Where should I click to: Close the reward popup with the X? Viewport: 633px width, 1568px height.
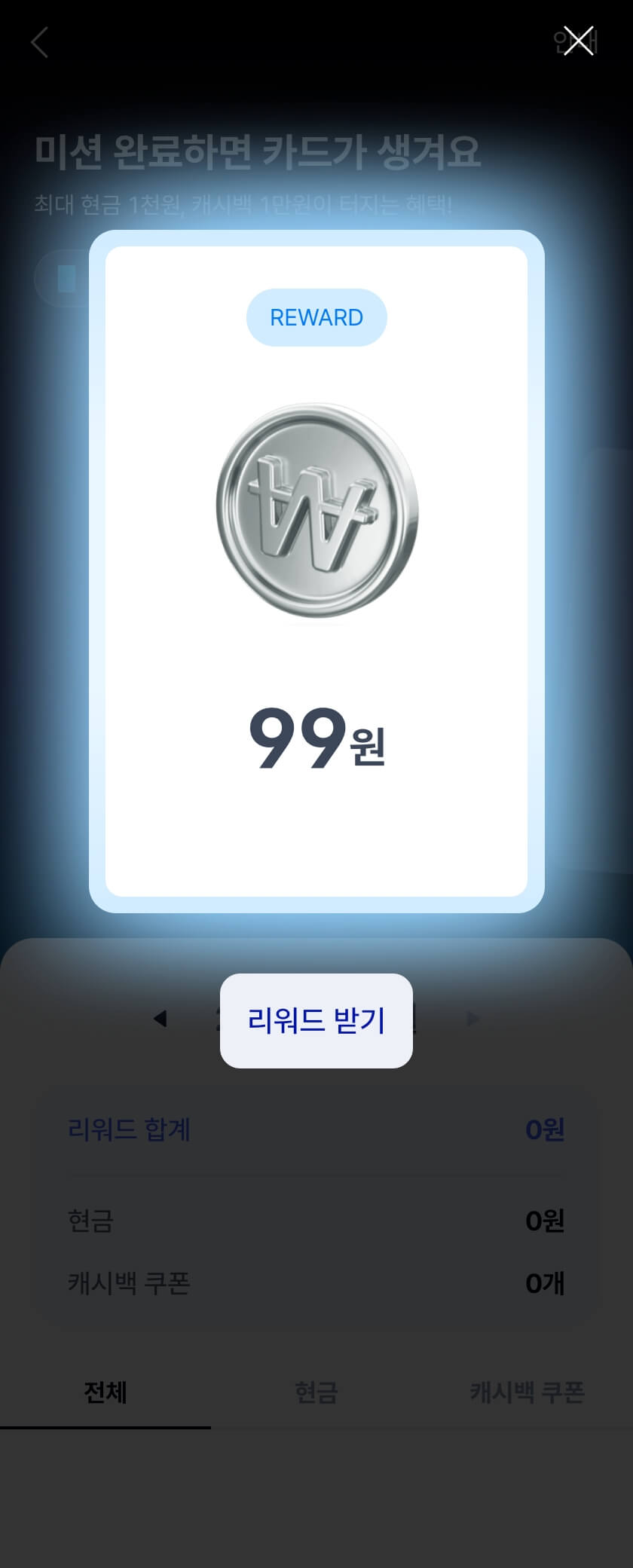pos(578,41)
